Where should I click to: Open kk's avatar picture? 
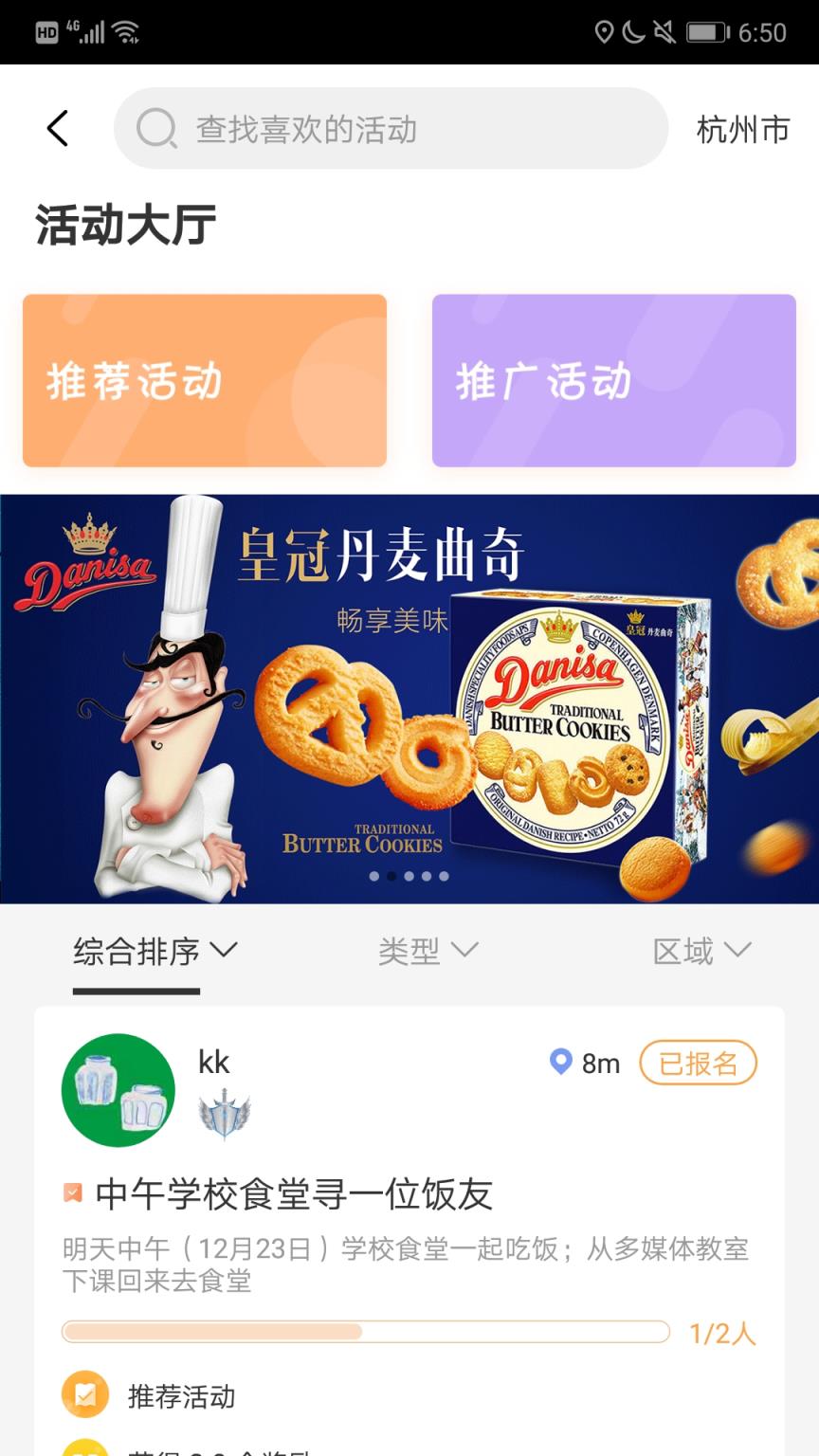click(117, 1090)
